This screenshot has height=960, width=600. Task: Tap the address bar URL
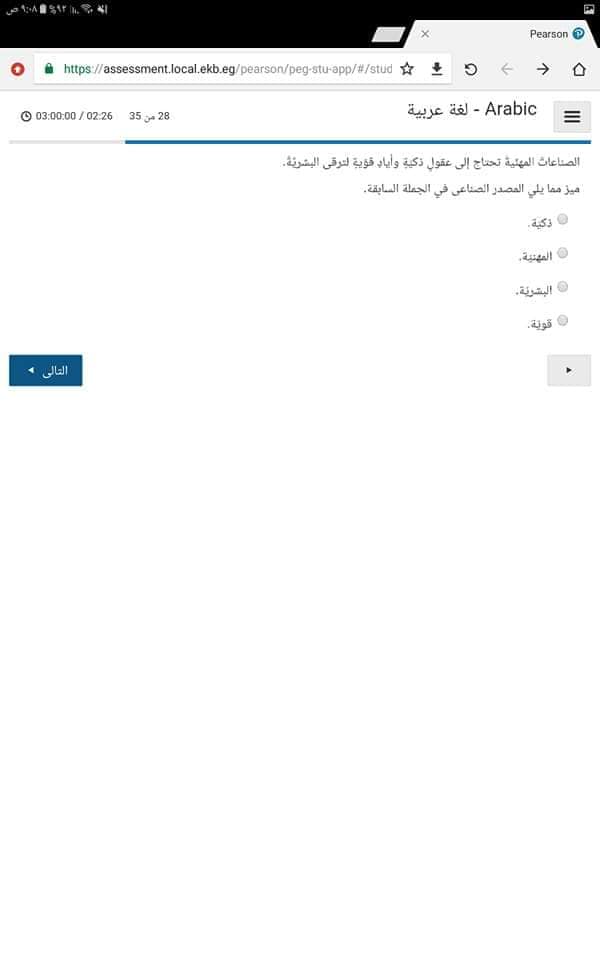228,69
